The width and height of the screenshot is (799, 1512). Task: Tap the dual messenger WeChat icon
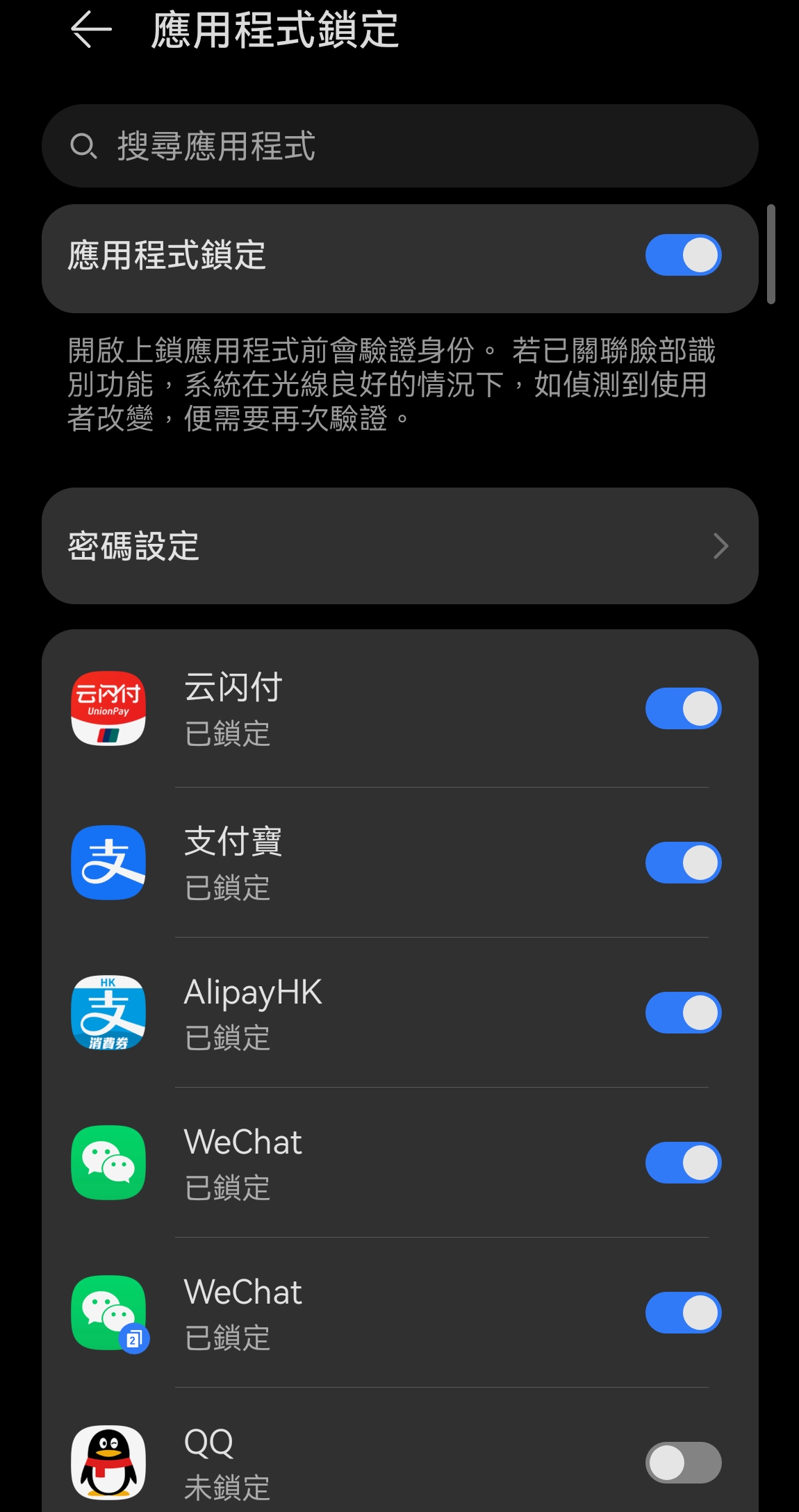[x=108, y=1313]
